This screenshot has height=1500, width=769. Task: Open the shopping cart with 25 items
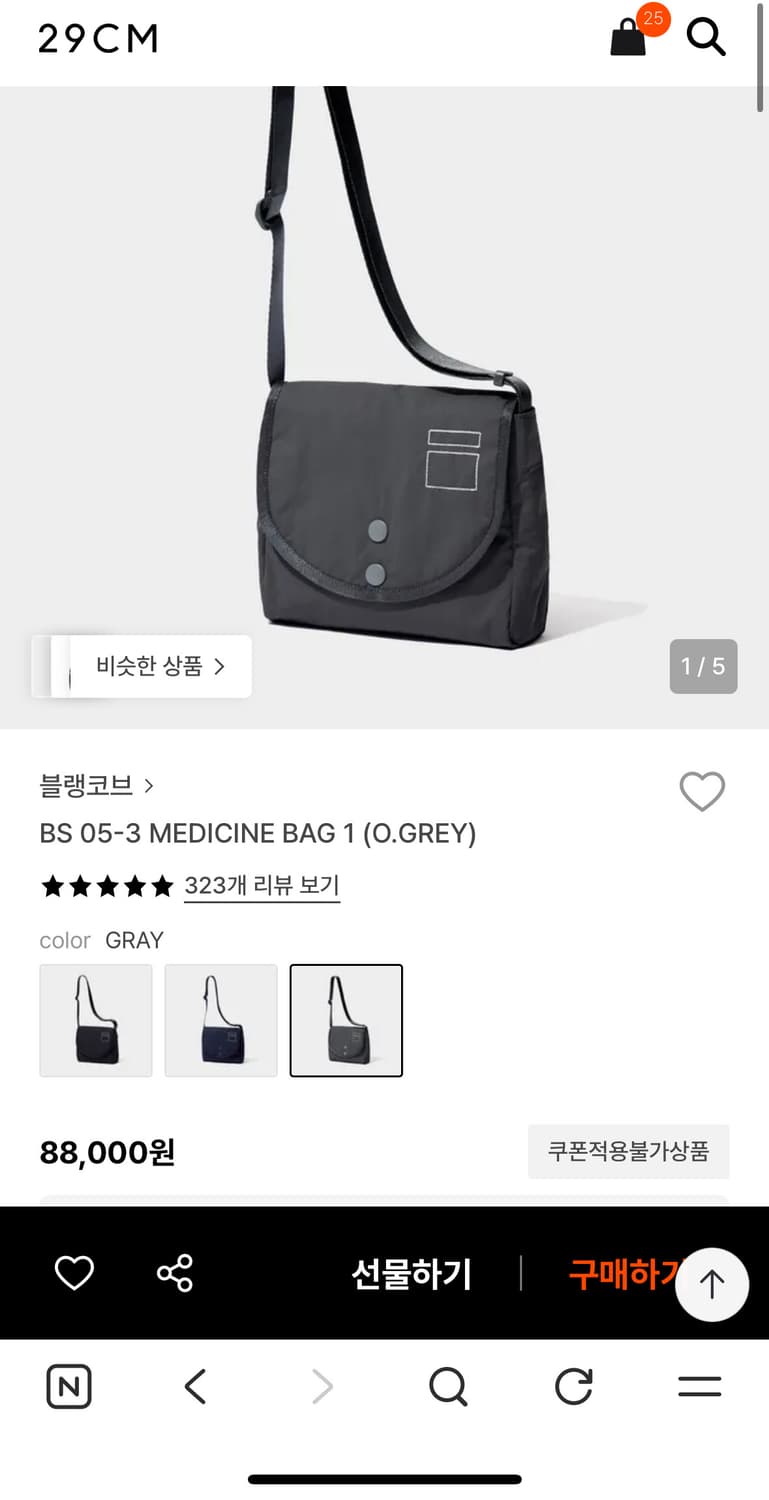pyautogui.click(x=628, y=38)
